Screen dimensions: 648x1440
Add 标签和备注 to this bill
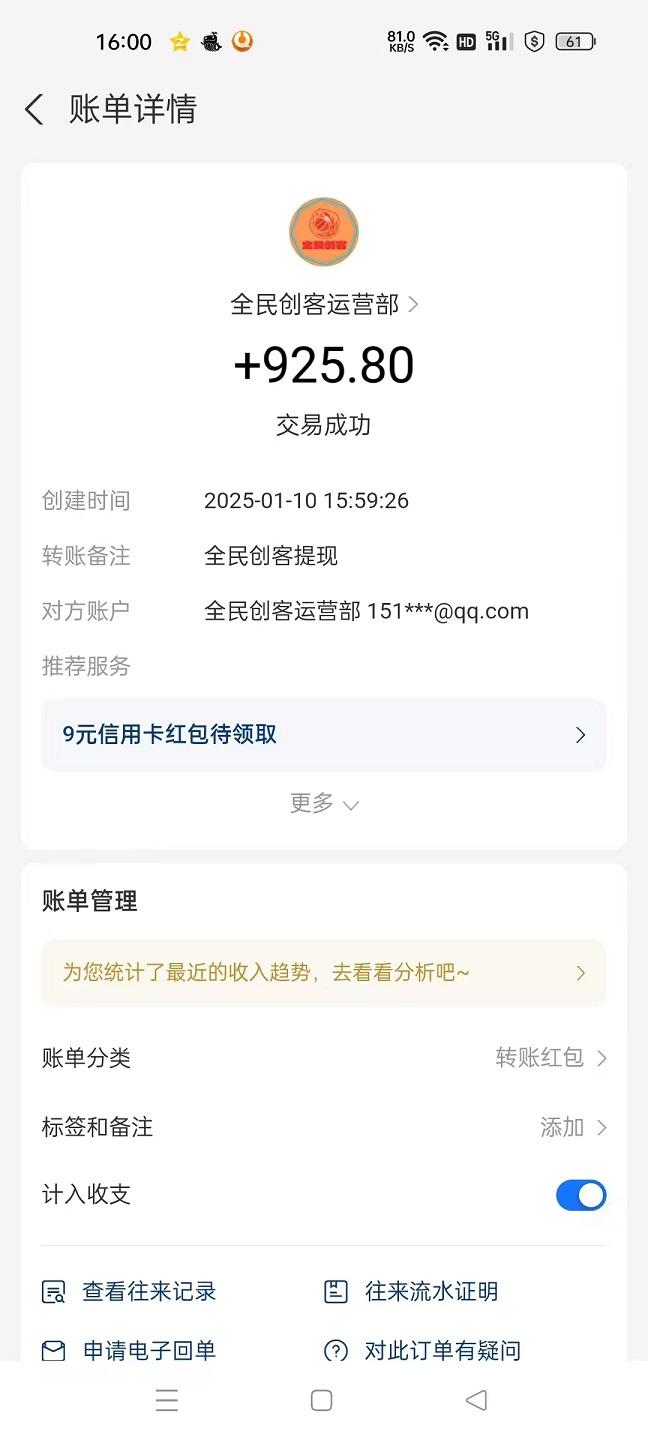(x=324, y=1128)
